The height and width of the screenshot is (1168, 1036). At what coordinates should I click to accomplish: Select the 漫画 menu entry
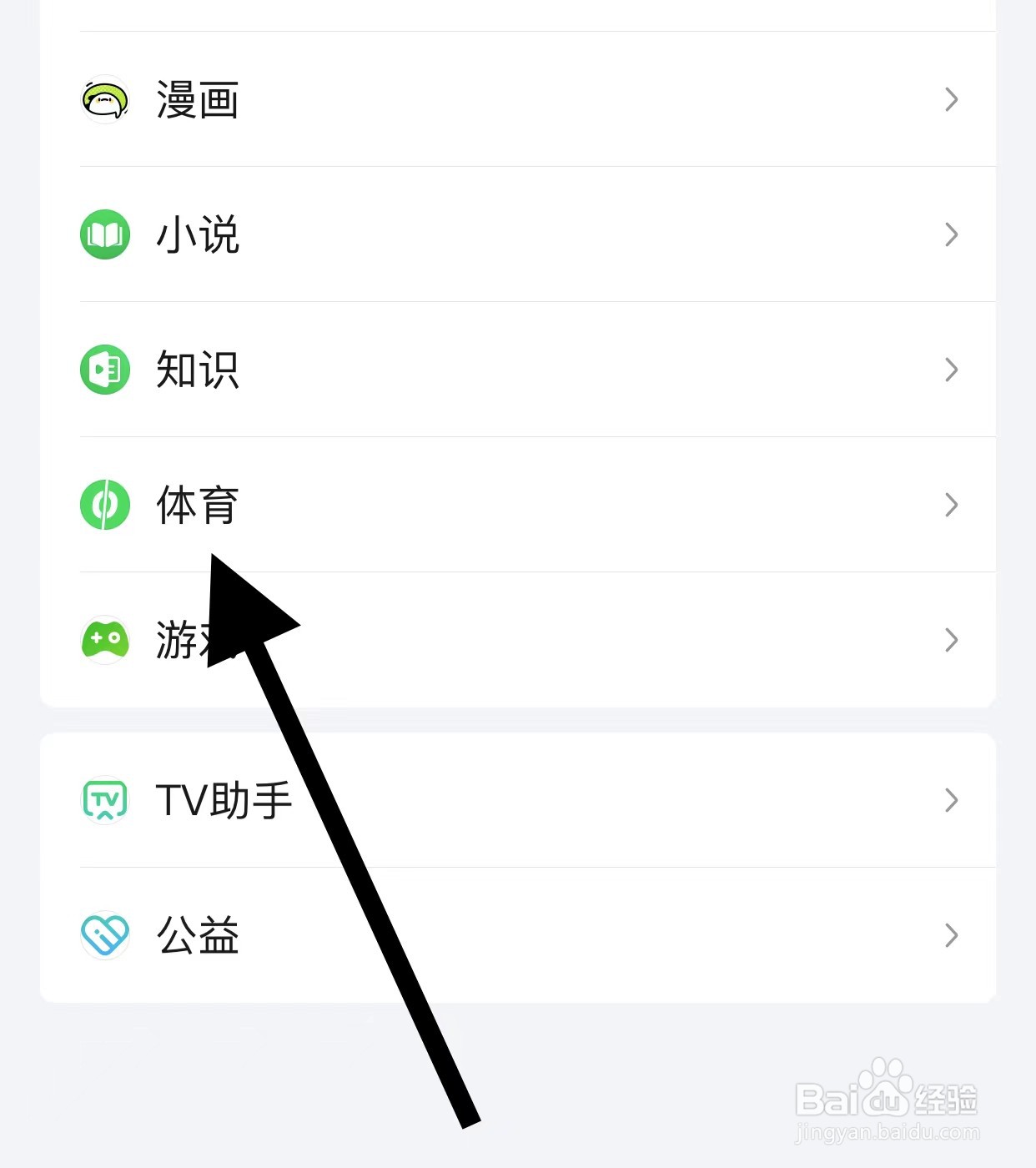pyautogui.click(x=199, y=98)
